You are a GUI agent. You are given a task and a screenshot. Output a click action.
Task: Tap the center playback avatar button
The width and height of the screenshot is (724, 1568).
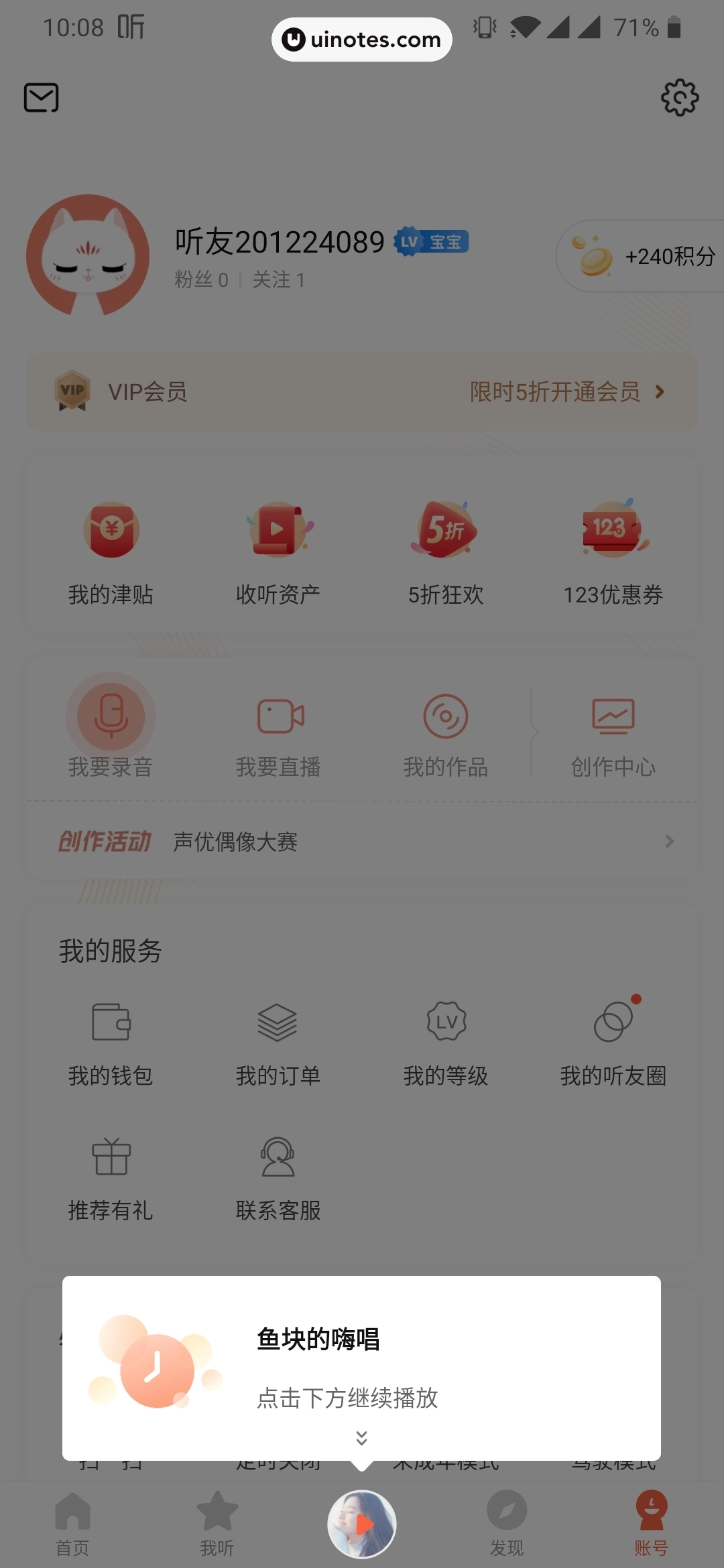tap(362, 1521)
